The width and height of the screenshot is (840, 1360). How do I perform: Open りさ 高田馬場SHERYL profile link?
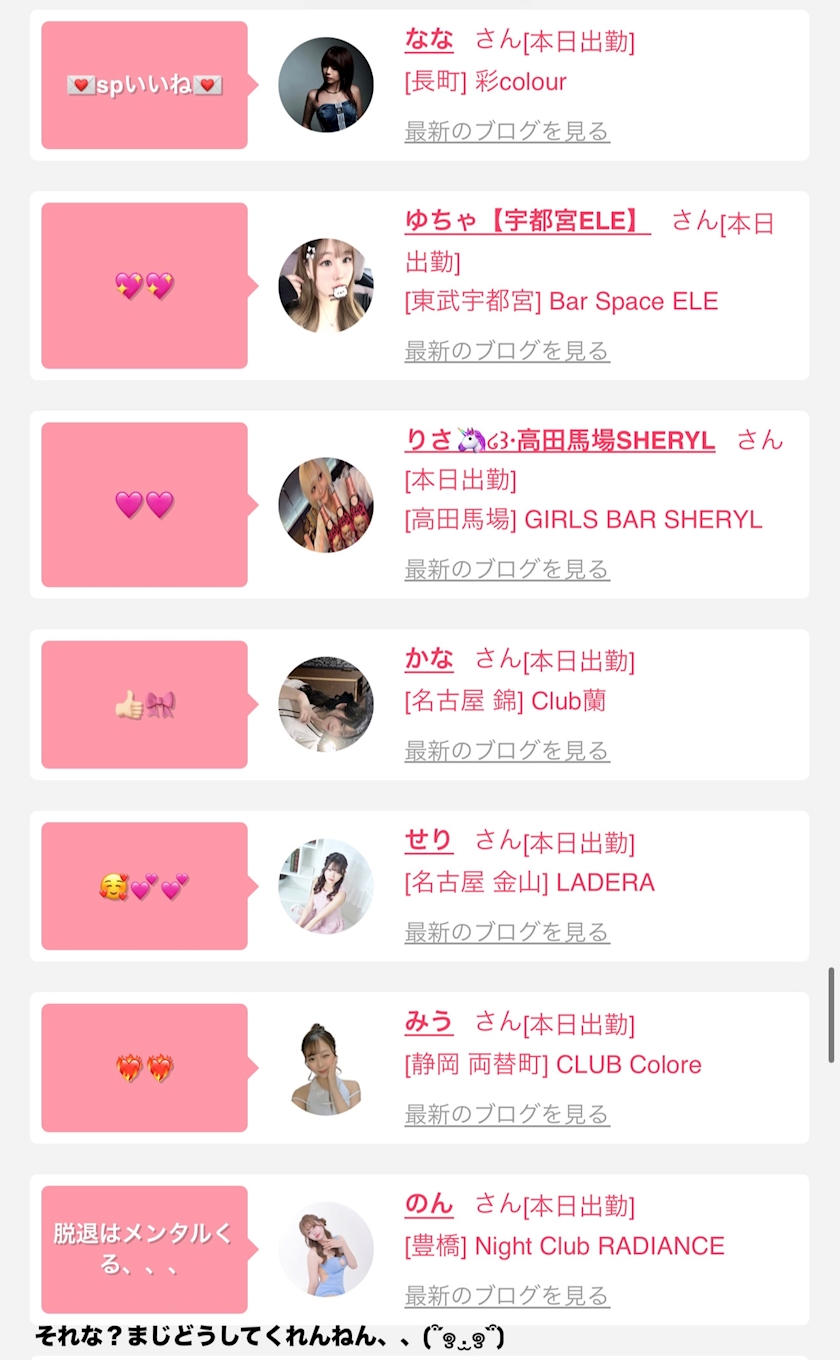pyautogui.click(x=560, y=440)
